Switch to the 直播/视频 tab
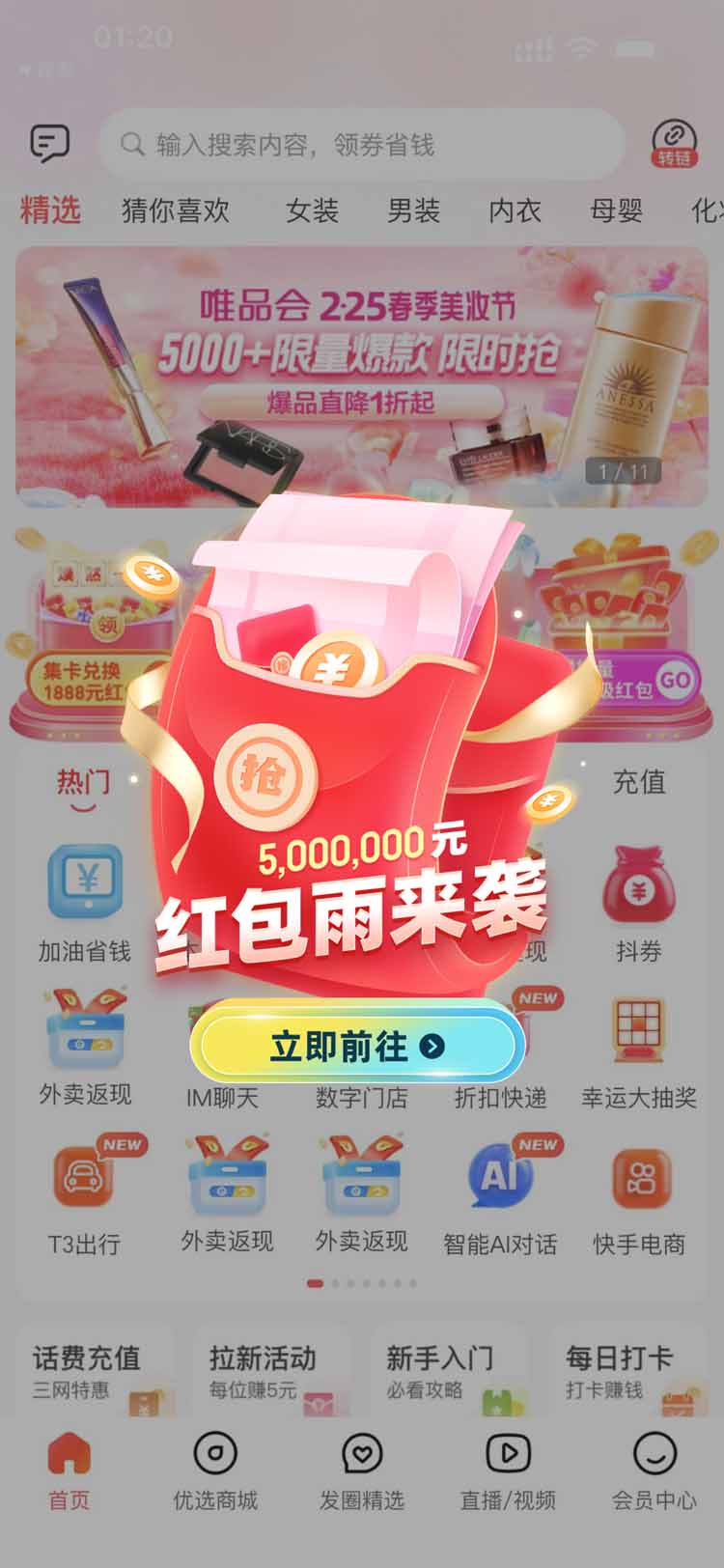Viewport: 724px width, 1568px height. point(508,1470)
